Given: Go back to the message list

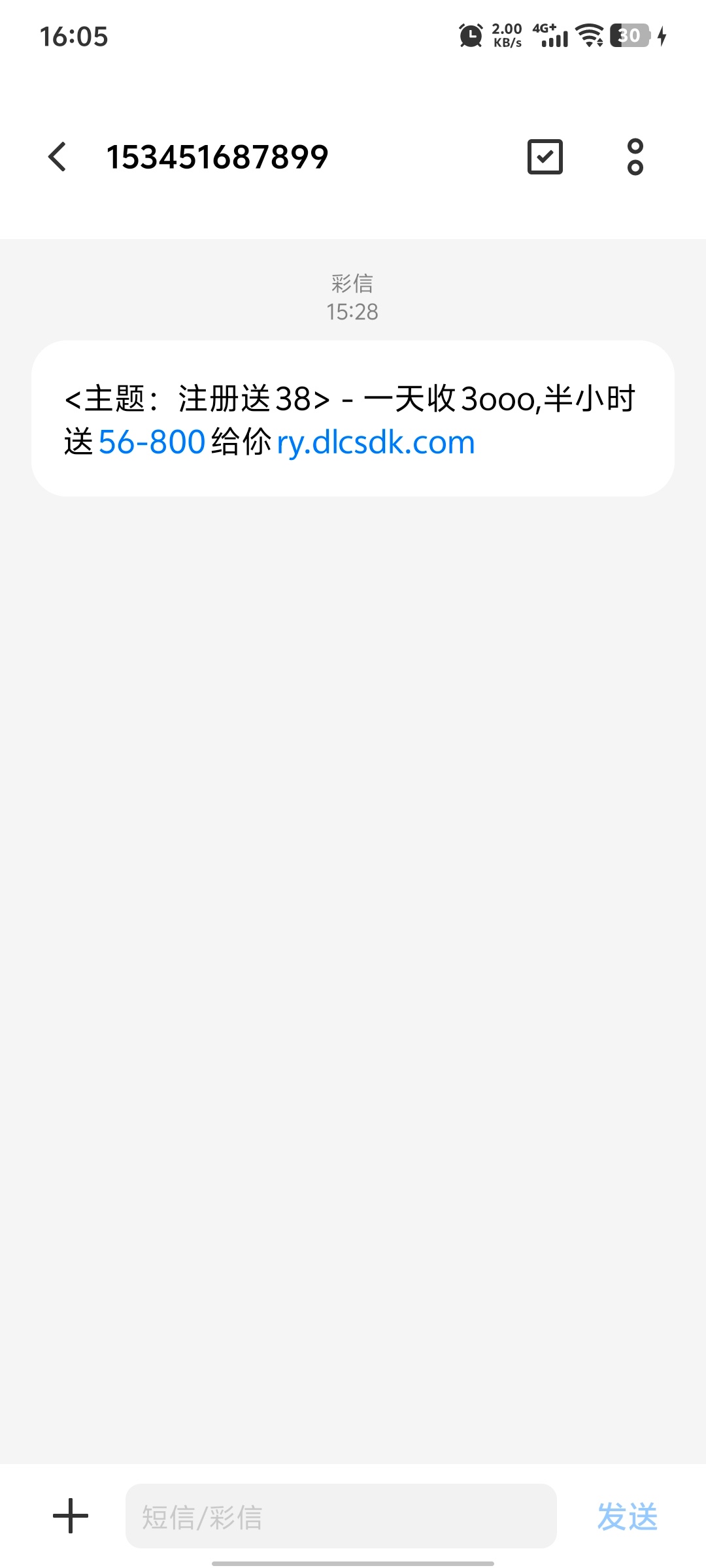Looking at the screenshot, I should pyautogui.click(x=58, y=157).
